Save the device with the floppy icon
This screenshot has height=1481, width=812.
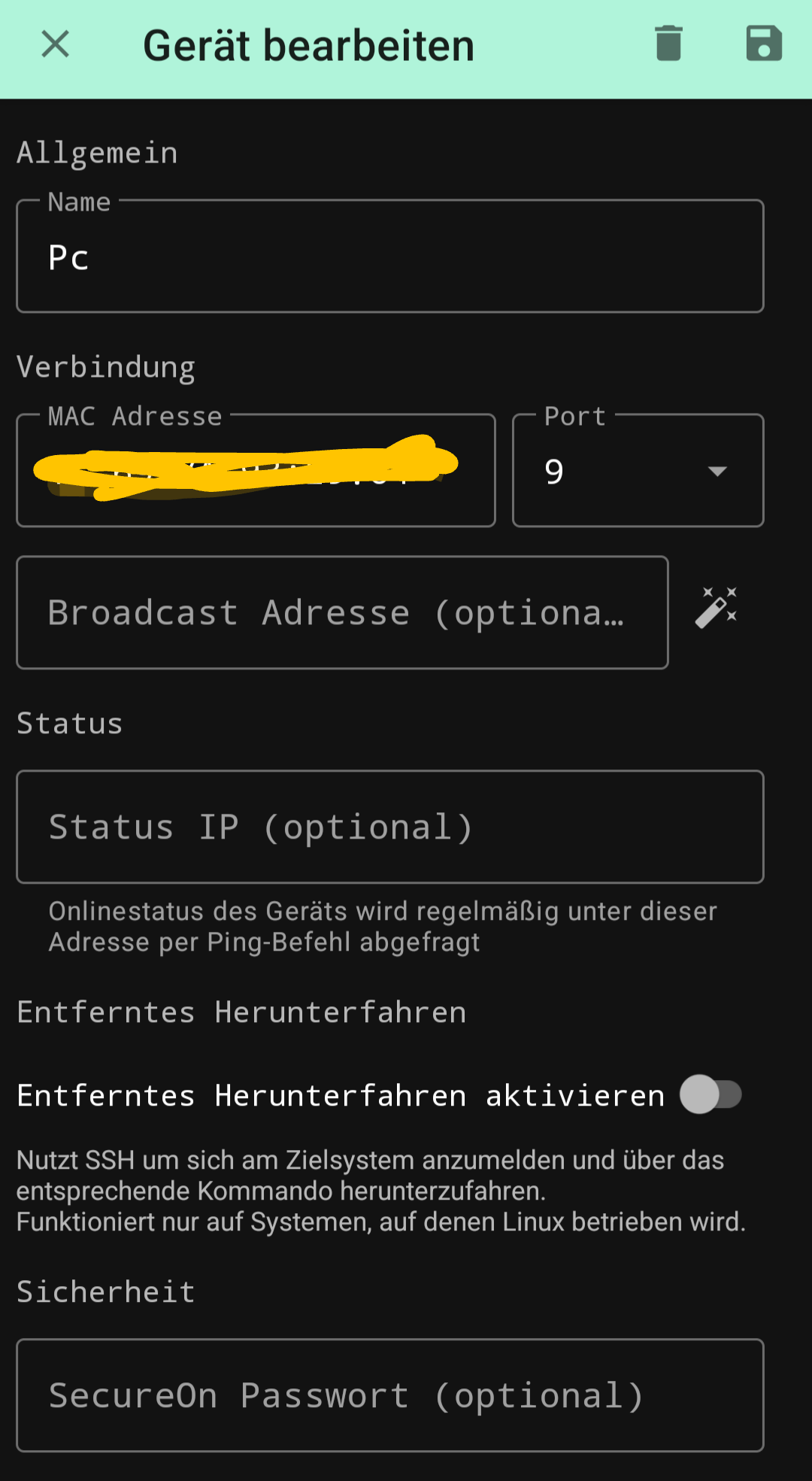(x=764, y=44)
